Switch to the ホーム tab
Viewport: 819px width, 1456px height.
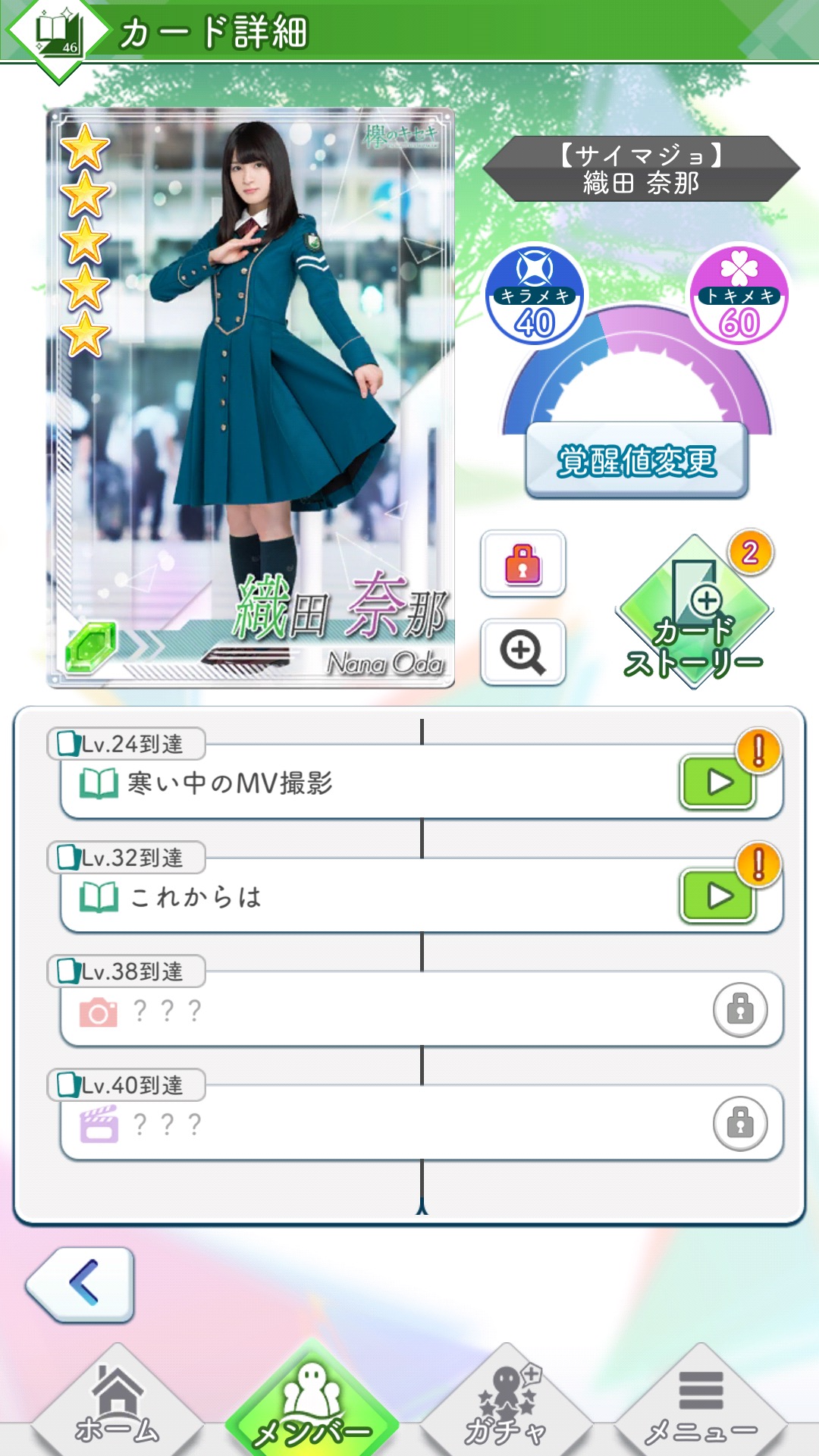click(x=118, y=1403)
